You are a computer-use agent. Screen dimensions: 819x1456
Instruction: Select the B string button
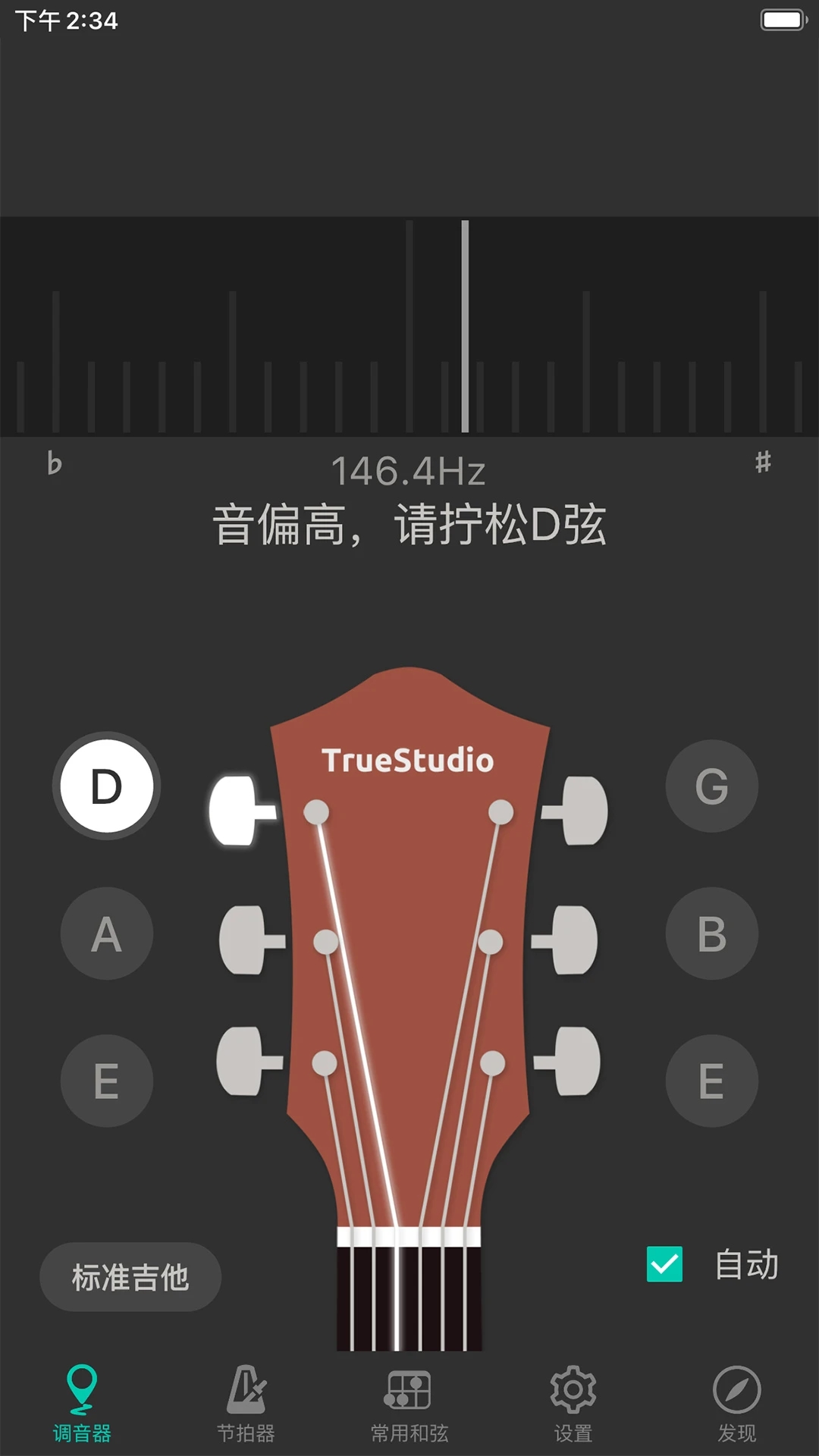coord(711,934)
